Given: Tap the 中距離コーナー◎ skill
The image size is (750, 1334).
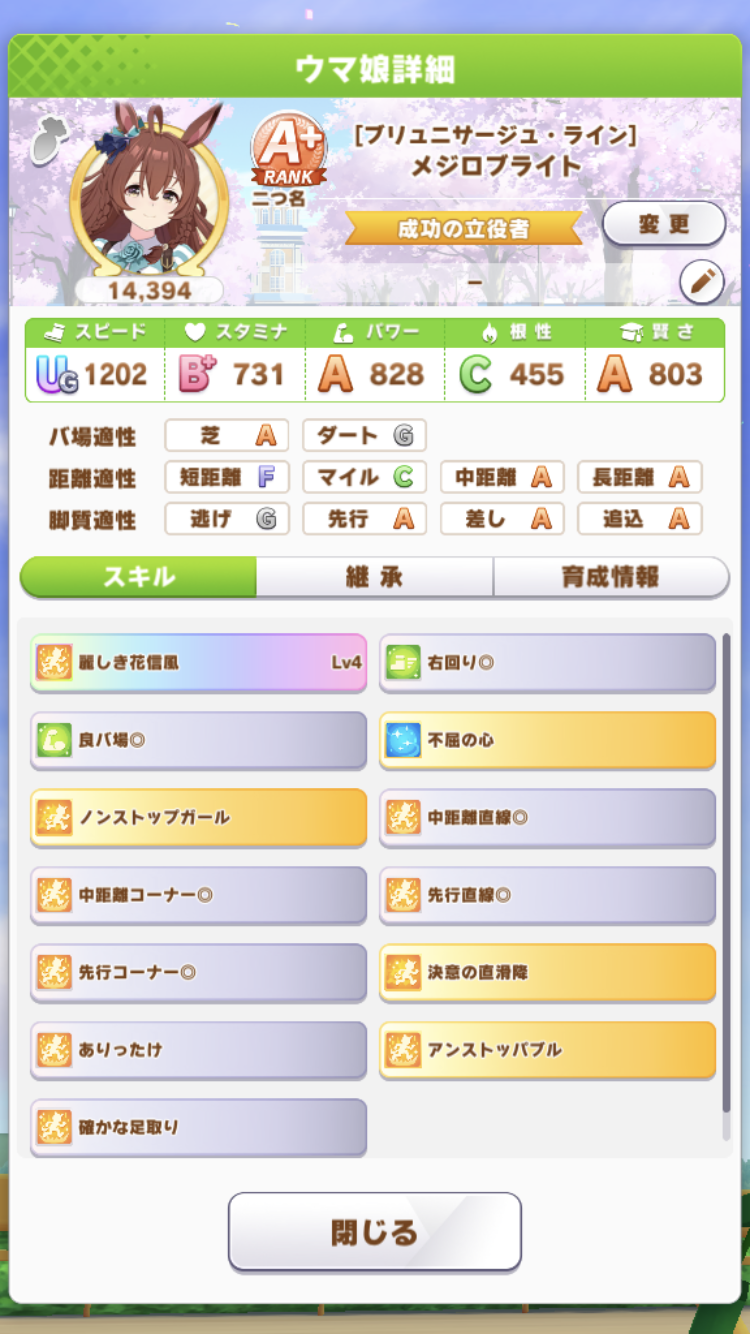Looking at the screenshot, I should [x=198, y=894].
